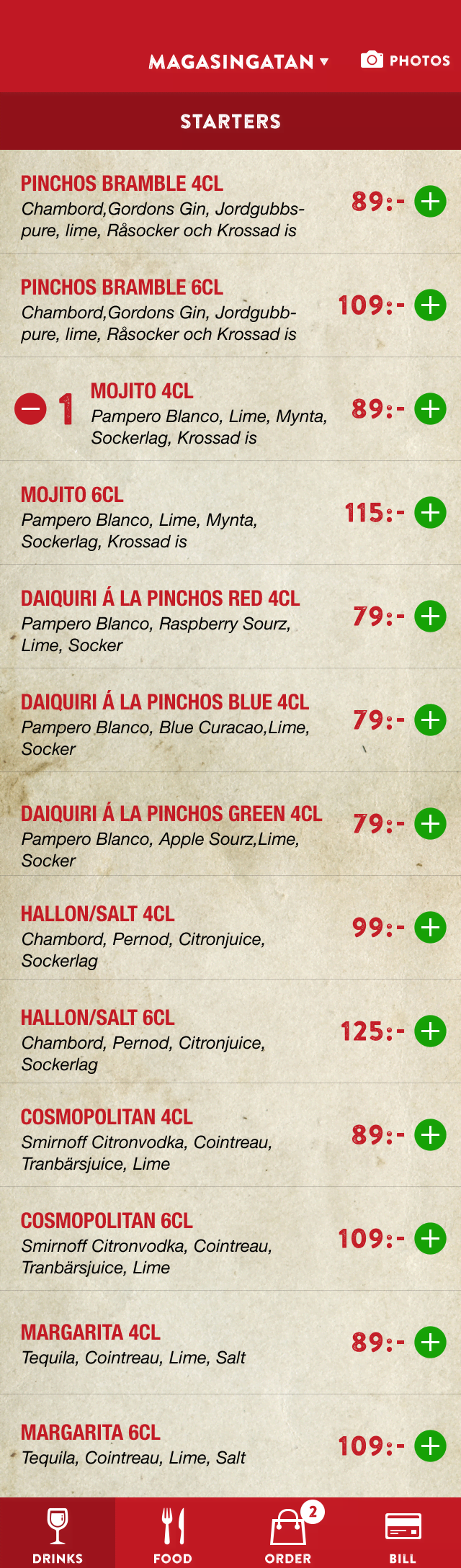Add Daiquiri á la Pinchos Green 4CL

[x=430, y=824]
